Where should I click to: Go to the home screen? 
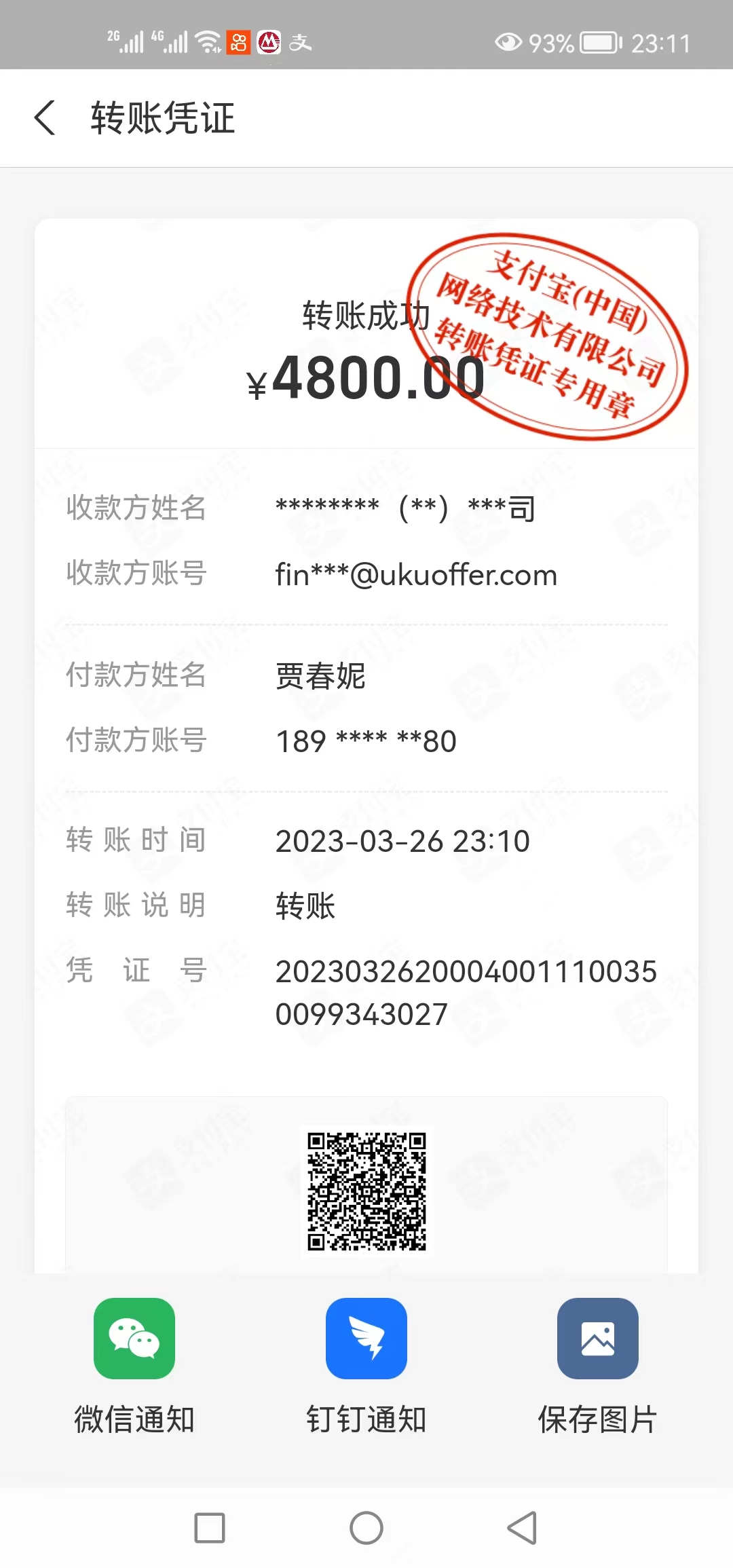coord(366,1528)
